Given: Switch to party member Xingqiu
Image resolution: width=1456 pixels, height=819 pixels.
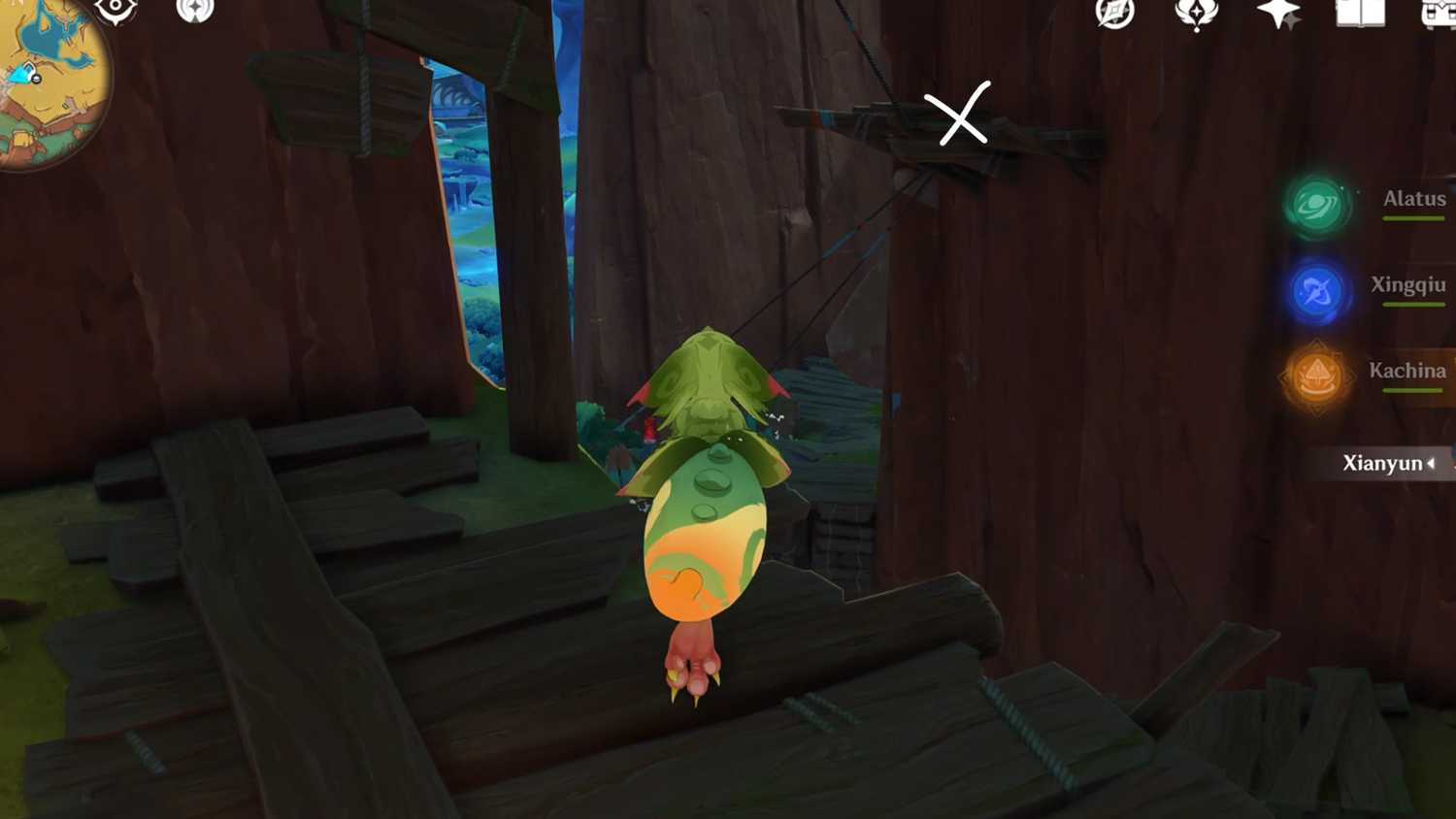Looking at the screenshot, I should [x=1317, y=291].
